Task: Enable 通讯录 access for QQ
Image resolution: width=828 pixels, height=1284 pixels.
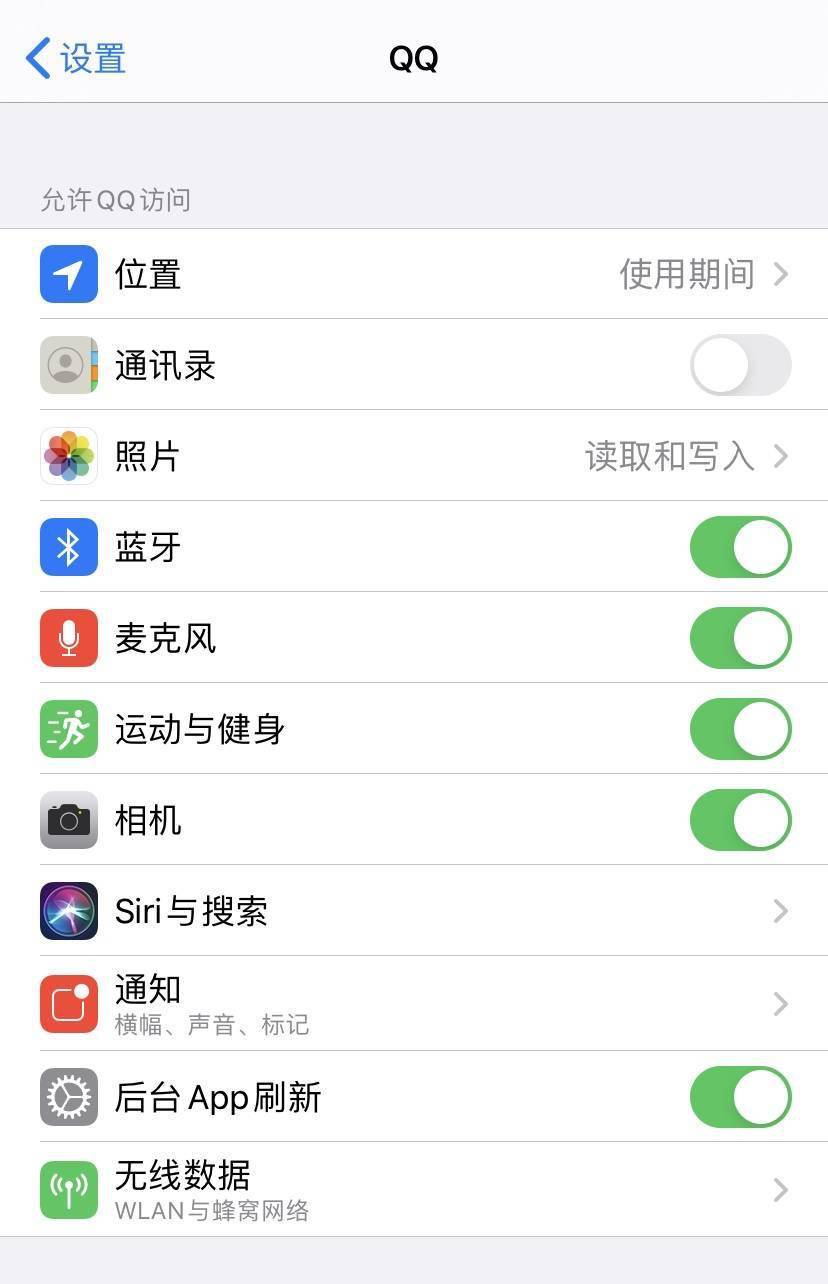Action: click(740, 365)
